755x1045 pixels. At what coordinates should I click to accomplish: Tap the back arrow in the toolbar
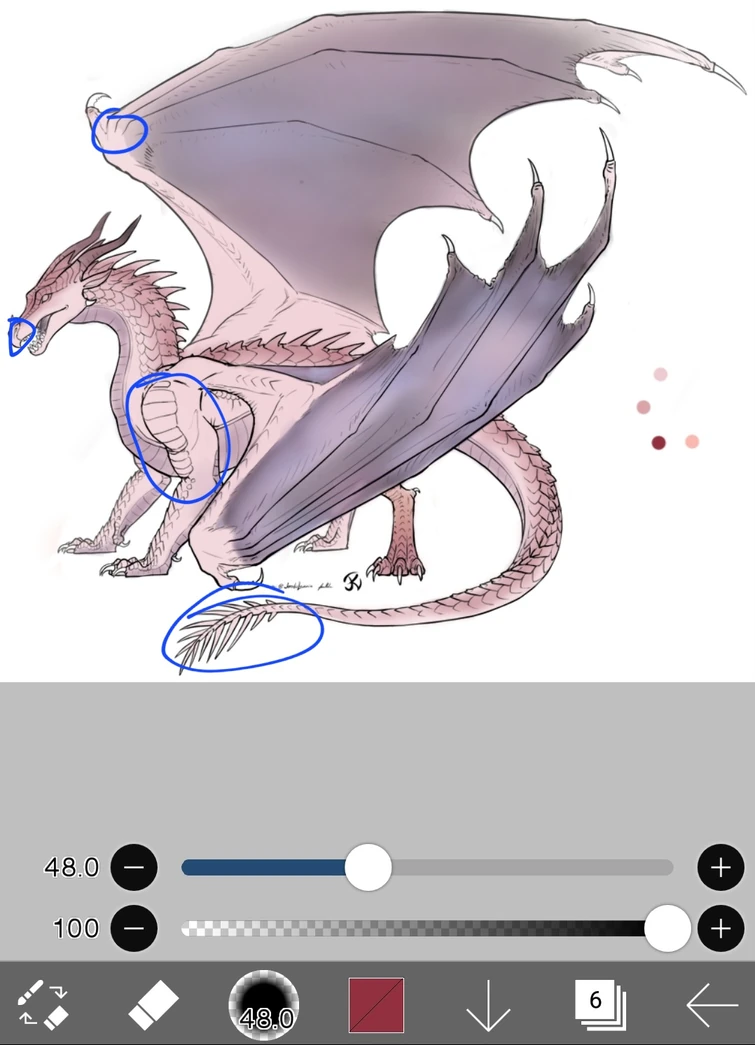pyautogui.click(x=712, y=1004)
